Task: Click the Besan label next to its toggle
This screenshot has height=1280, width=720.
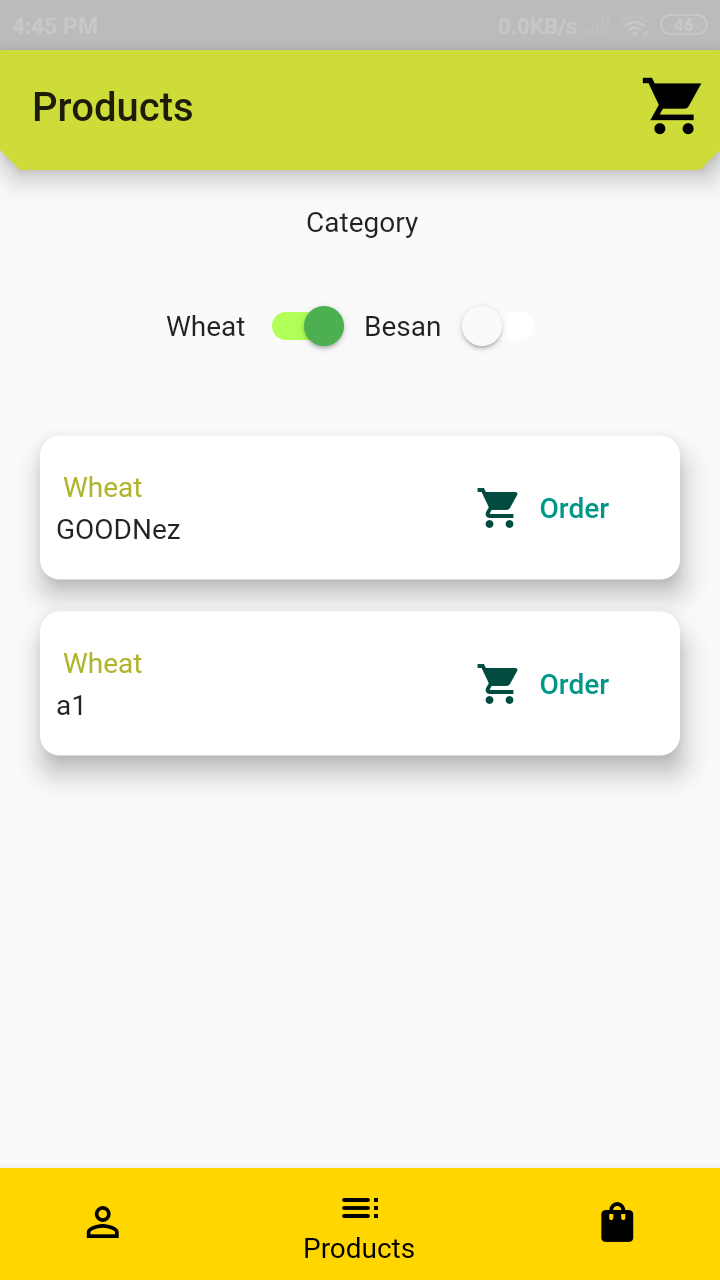Action: pos(402,326)
